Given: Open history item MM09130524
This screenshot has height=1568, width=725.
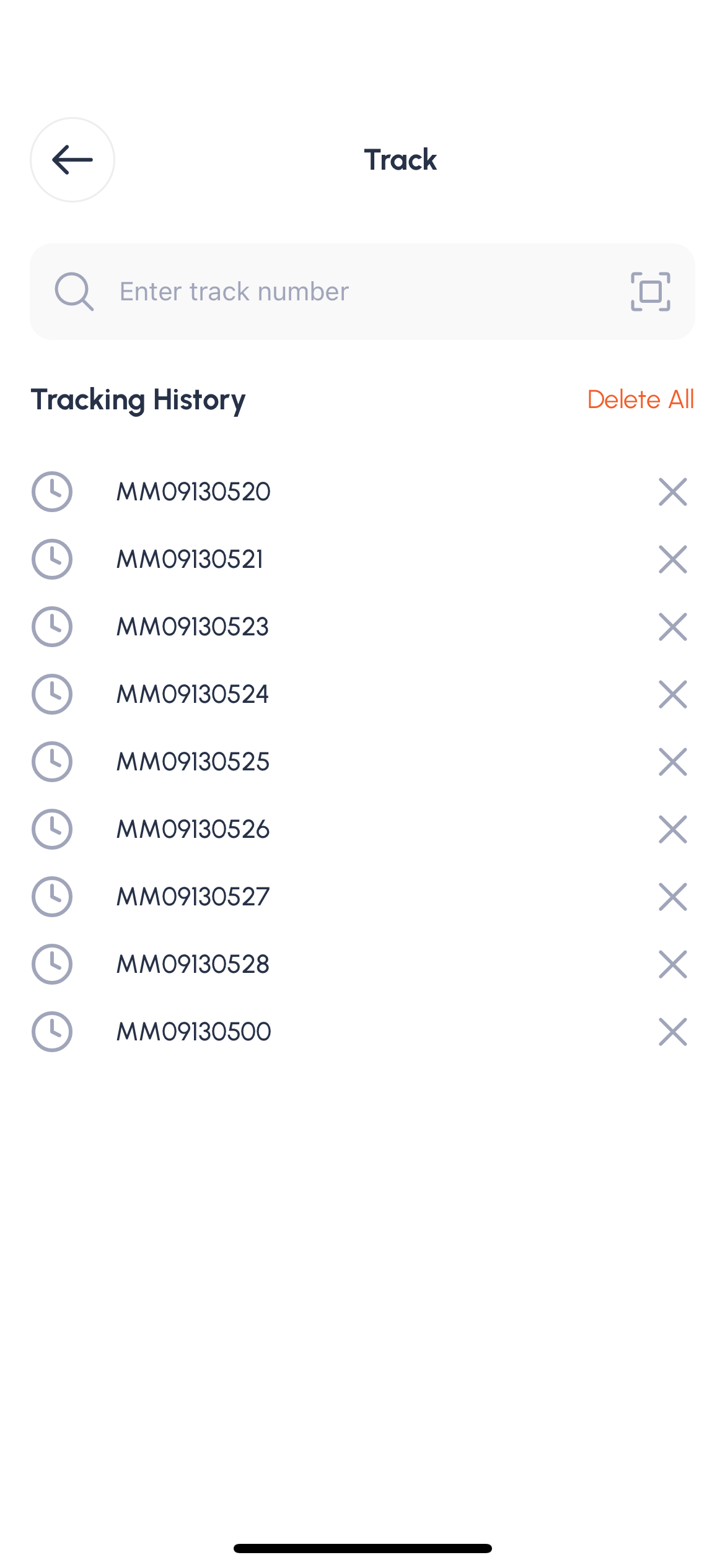Looking at the screenshot, I should 193,694.
